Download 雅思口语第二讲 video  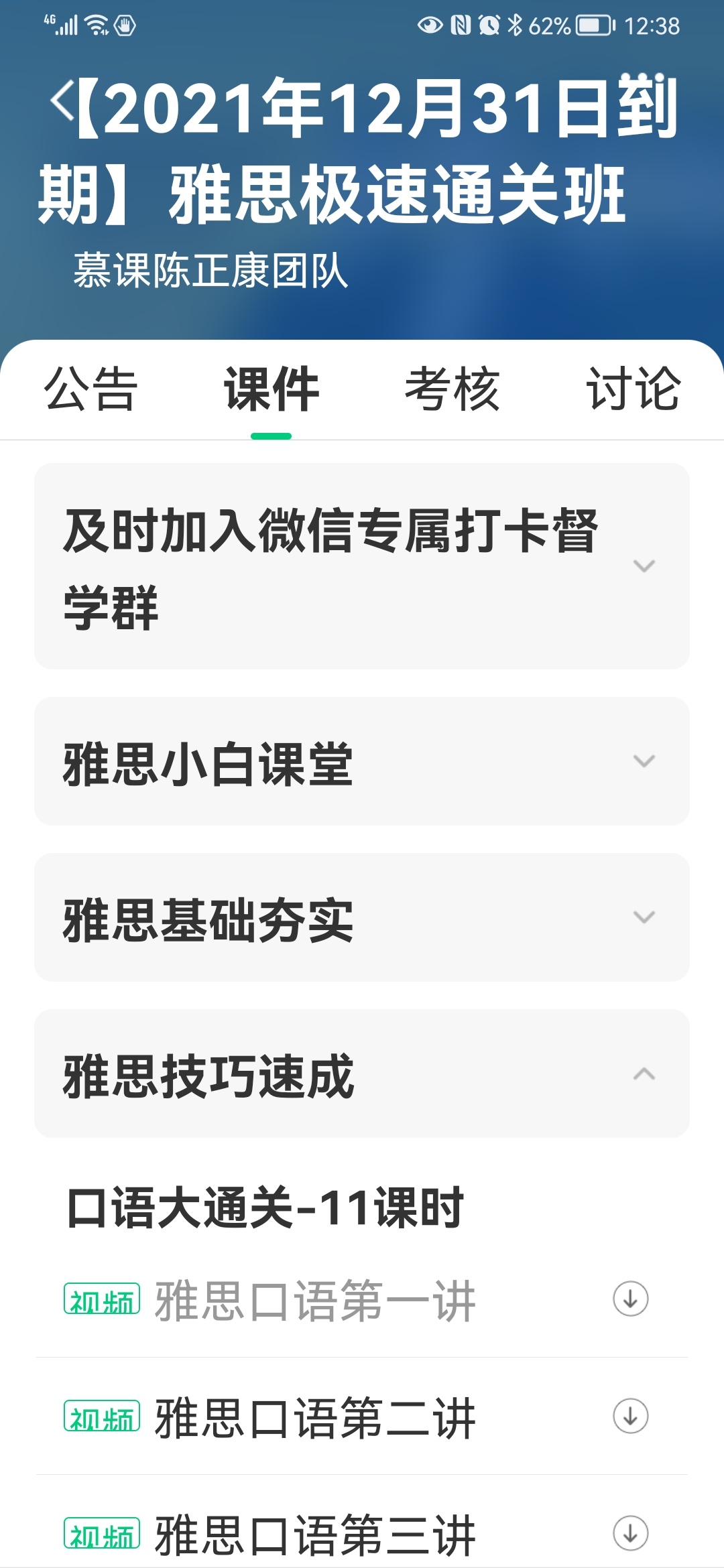click(630, 1416)
